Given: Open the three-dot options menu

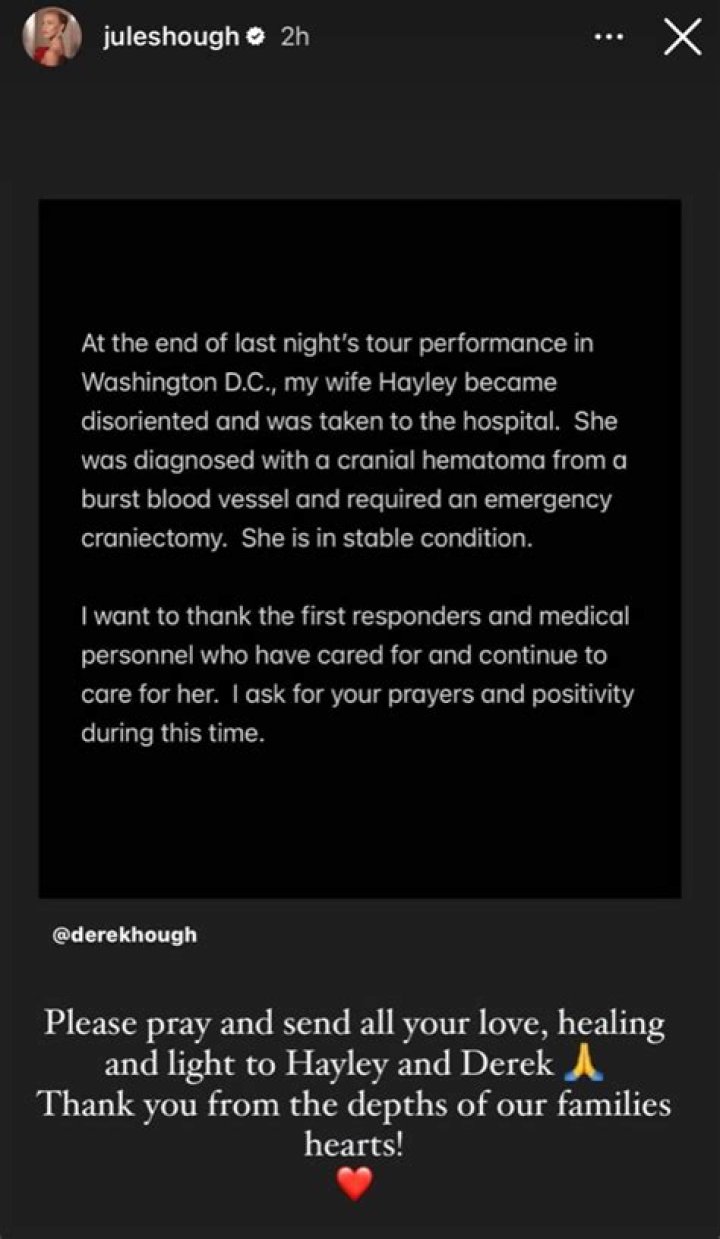Looking at the screenshot, I should [608, 38].
